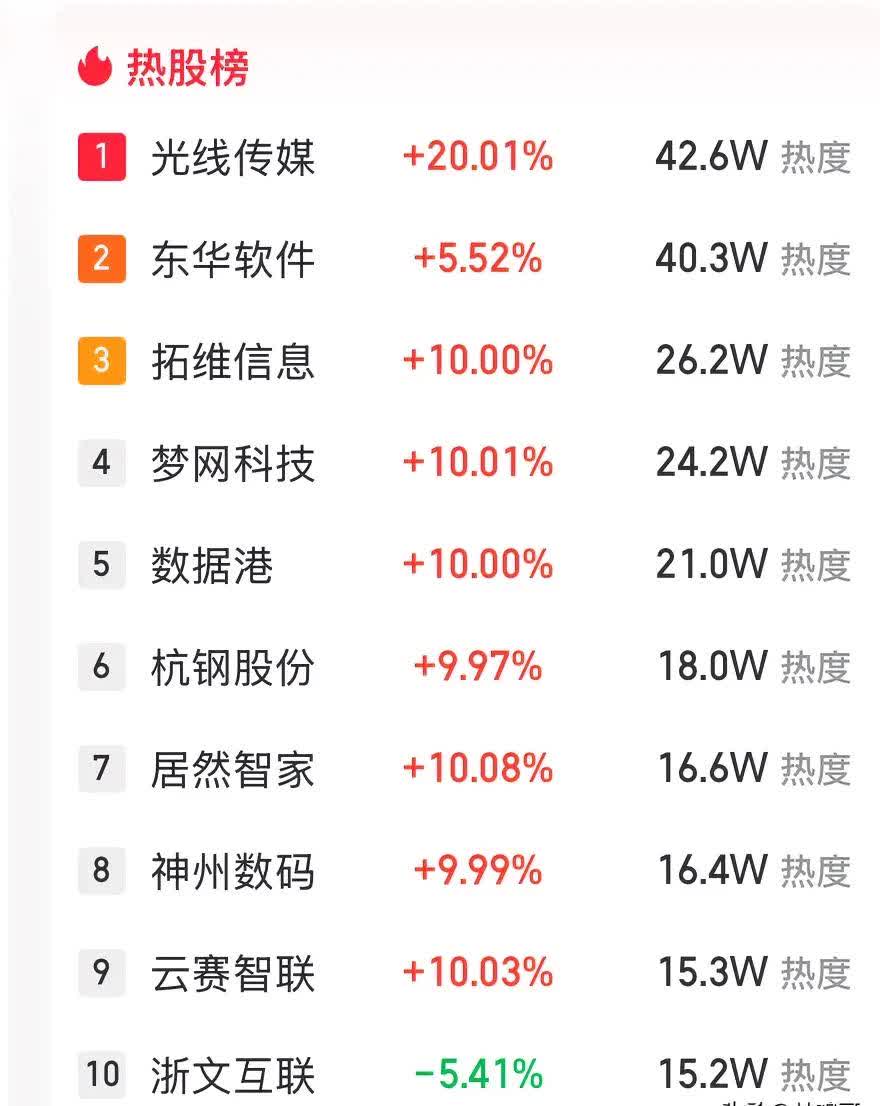Select the red rank 1 badge
This screenshot has width=880, height=1106.
(x=99, y=158)
